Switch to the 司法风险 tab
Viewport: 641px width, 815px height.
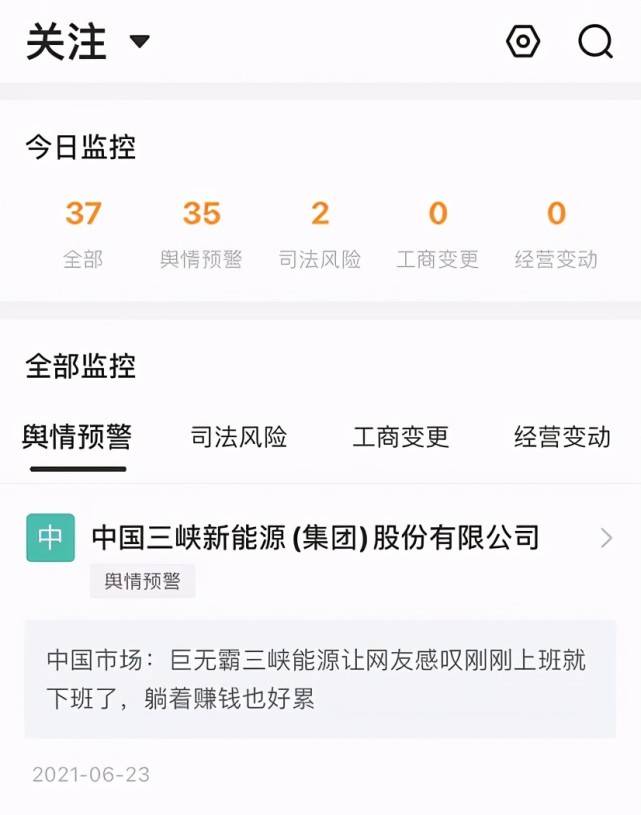click(x=239, y=437)
